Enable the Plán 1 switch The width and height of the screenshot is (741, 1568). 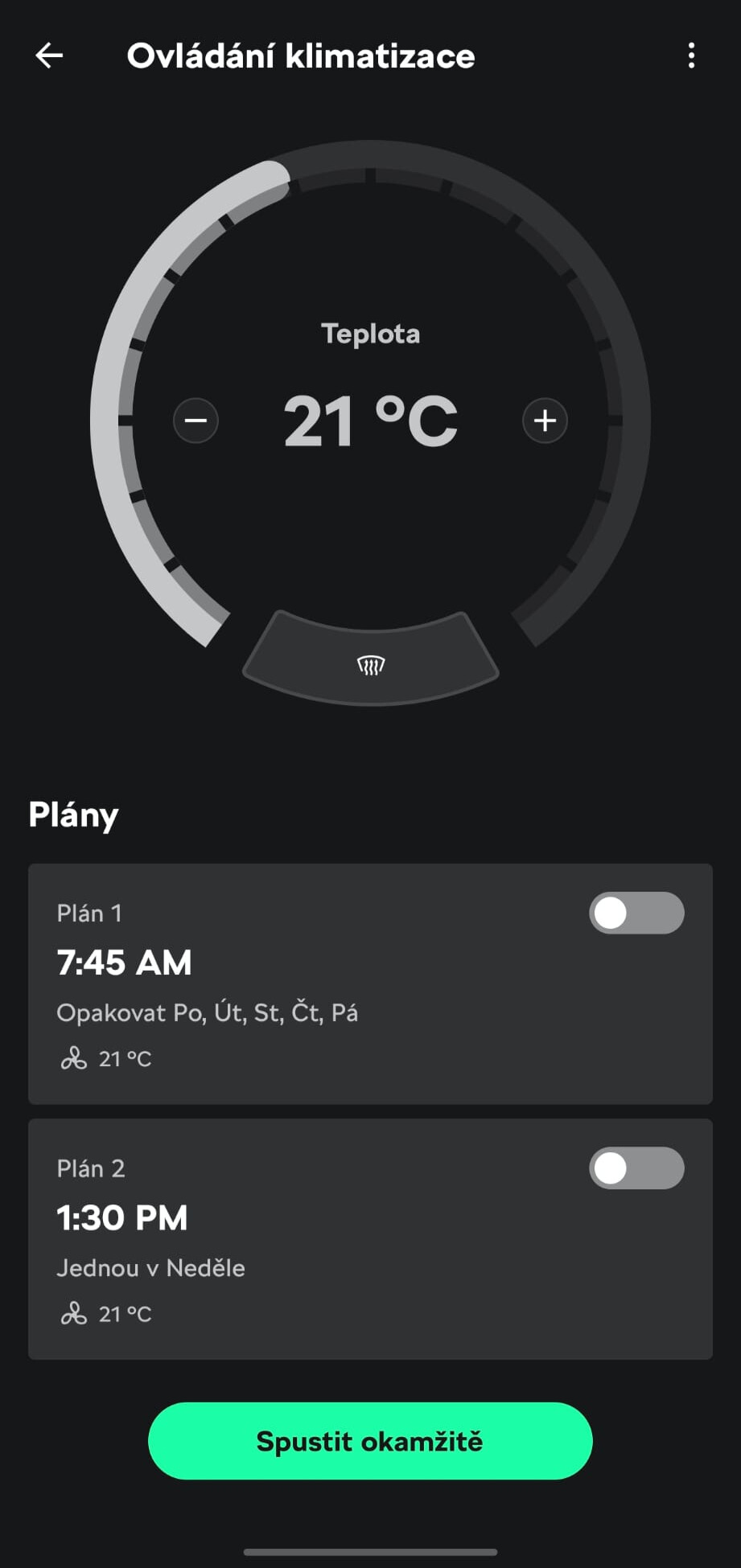click(636, 913)
